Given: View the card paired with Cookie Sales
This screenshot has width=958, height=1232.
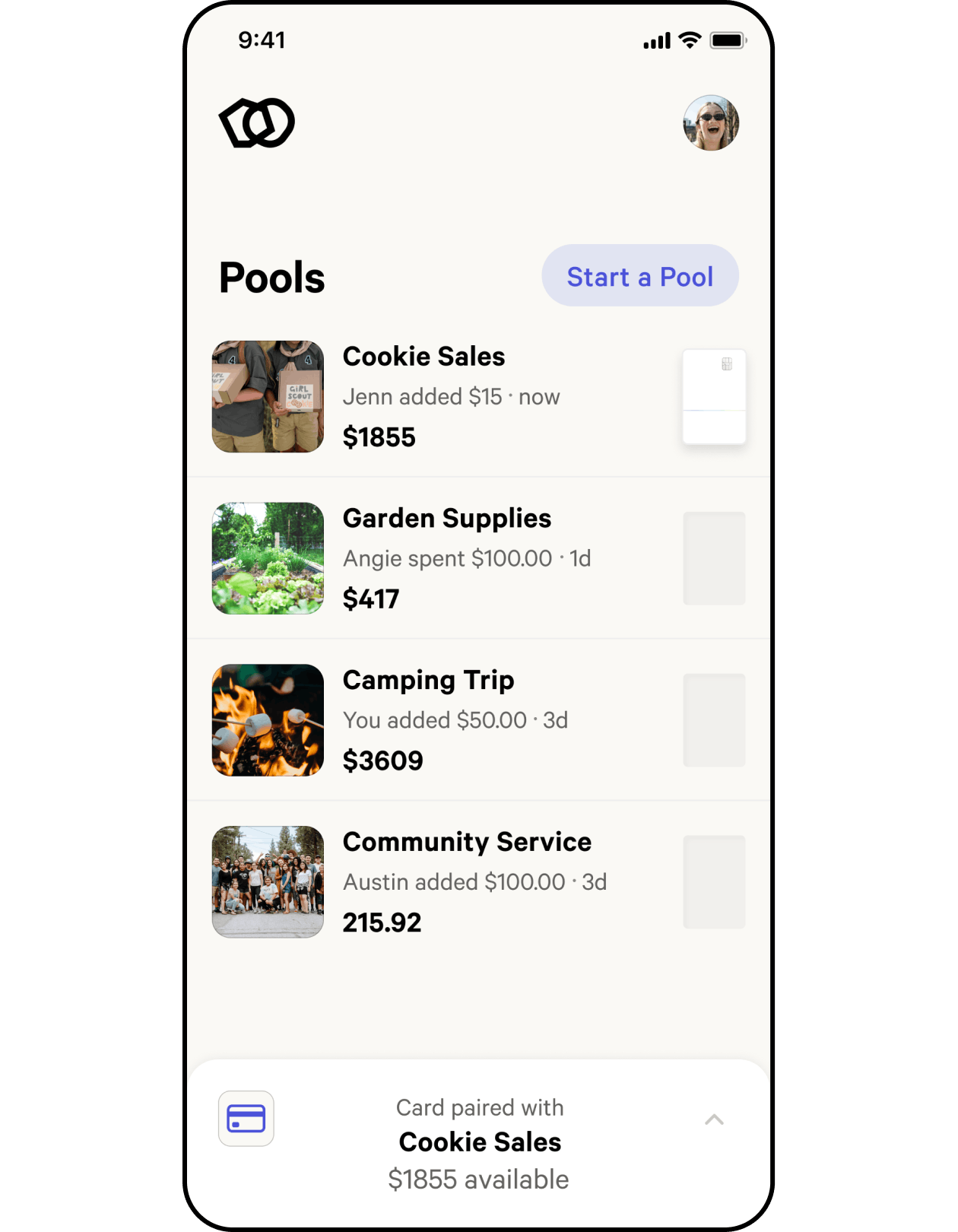Looking at the screenshot, I should tap(714, 396).
